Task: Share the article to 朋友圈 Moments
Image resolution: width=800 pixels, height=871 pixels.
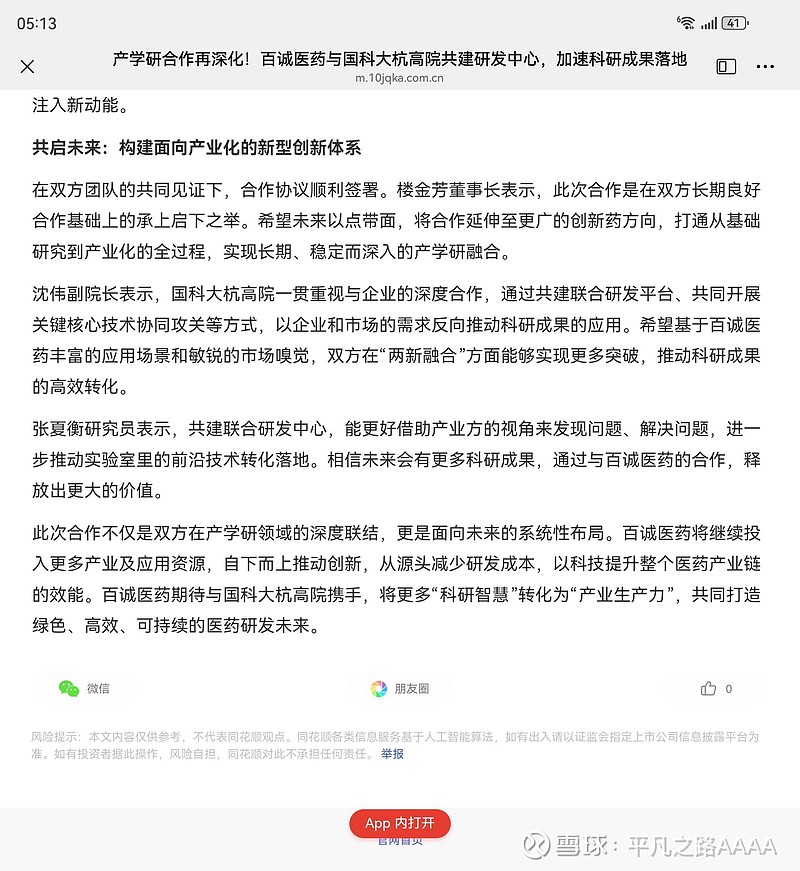Action: click(399, 688)
